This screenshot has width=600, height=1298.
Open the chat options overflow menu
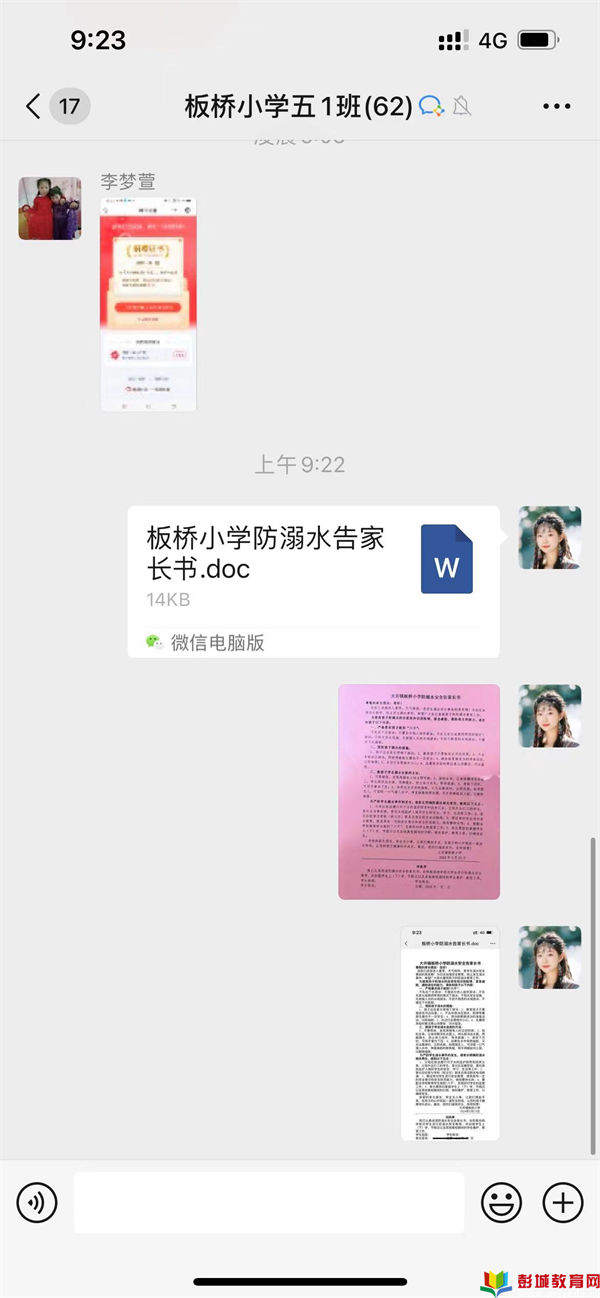556,106
